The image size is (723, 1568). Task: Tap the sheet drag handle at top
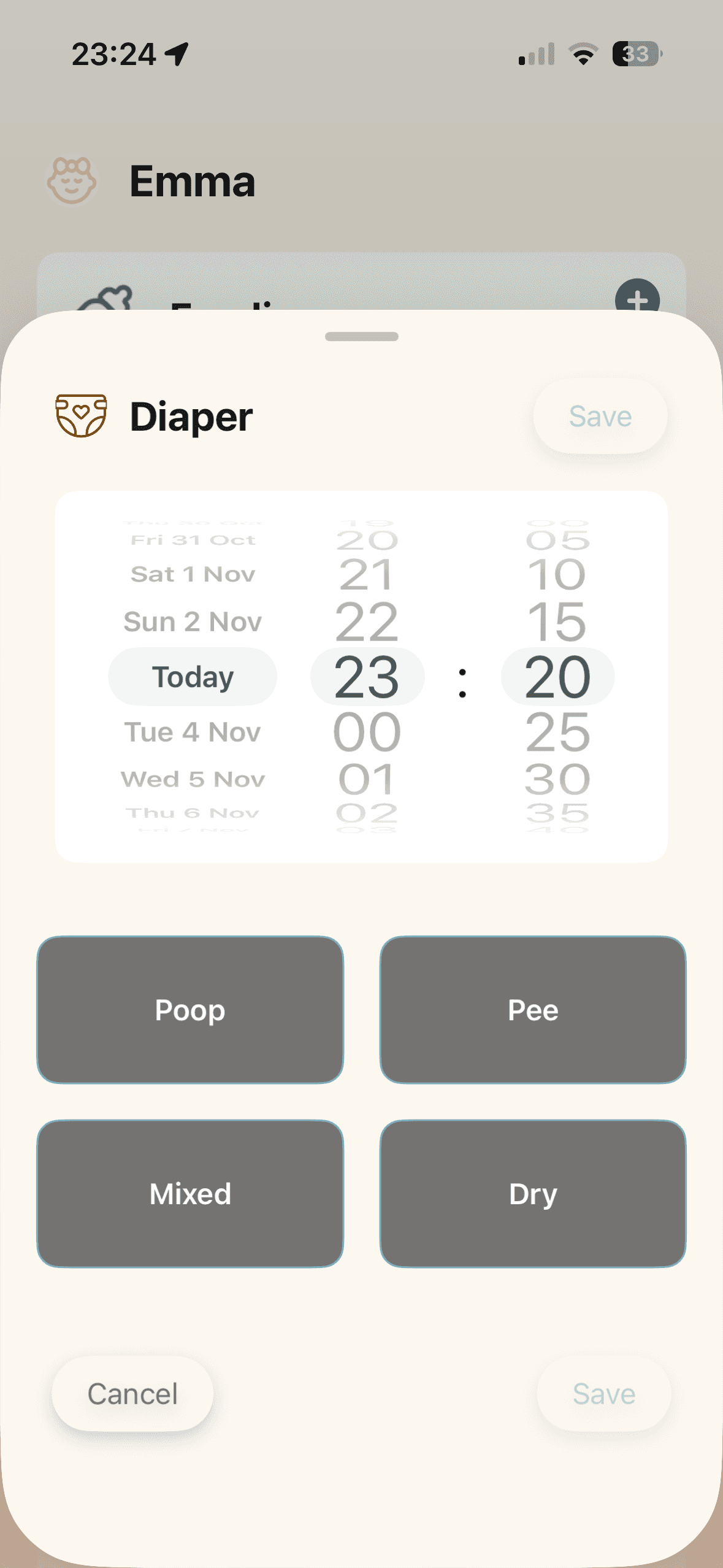361,336
